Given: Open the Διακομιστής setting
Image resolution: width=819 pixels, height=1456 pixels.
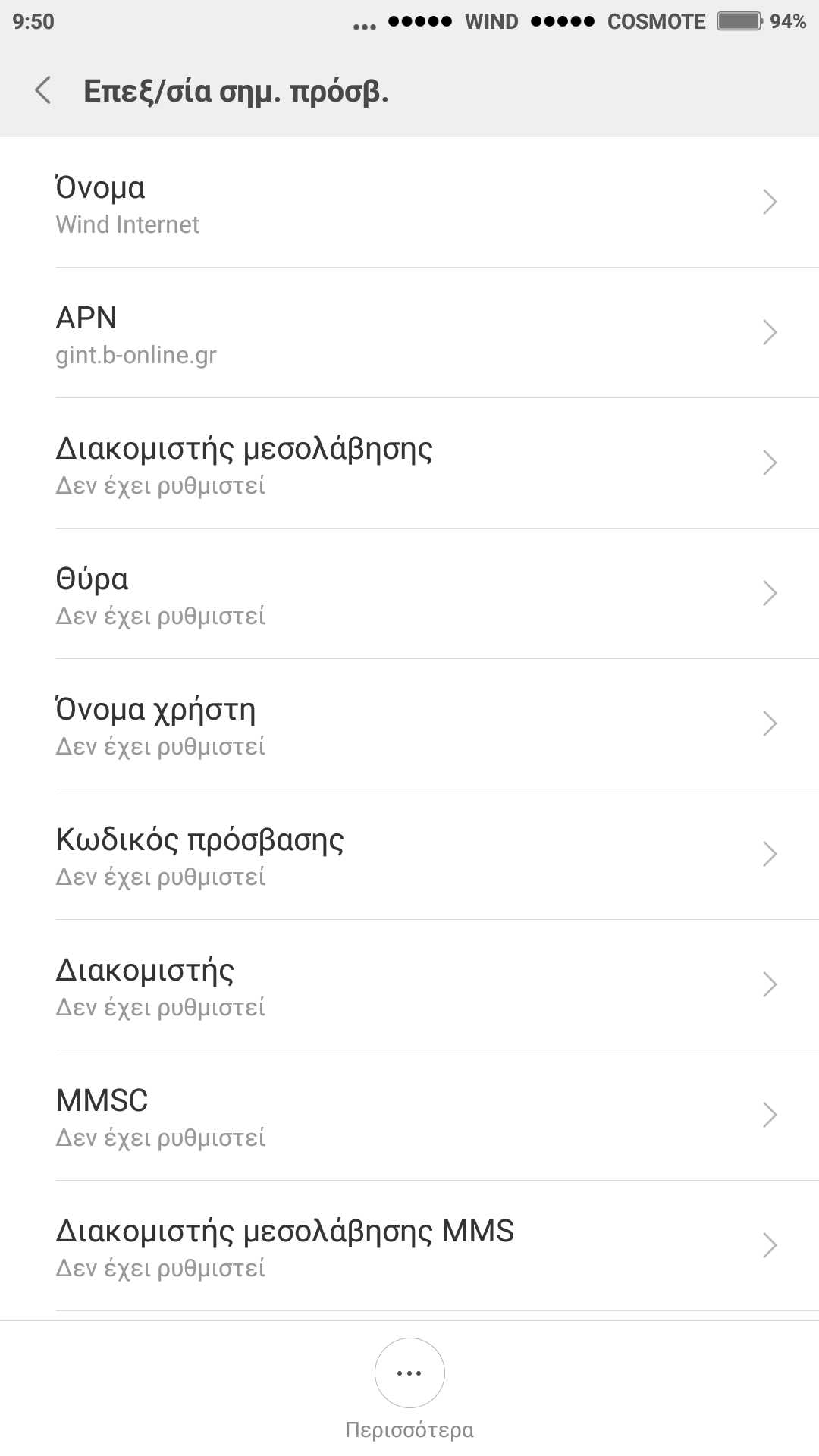Looking at the screenshot, I should point(409,986).
